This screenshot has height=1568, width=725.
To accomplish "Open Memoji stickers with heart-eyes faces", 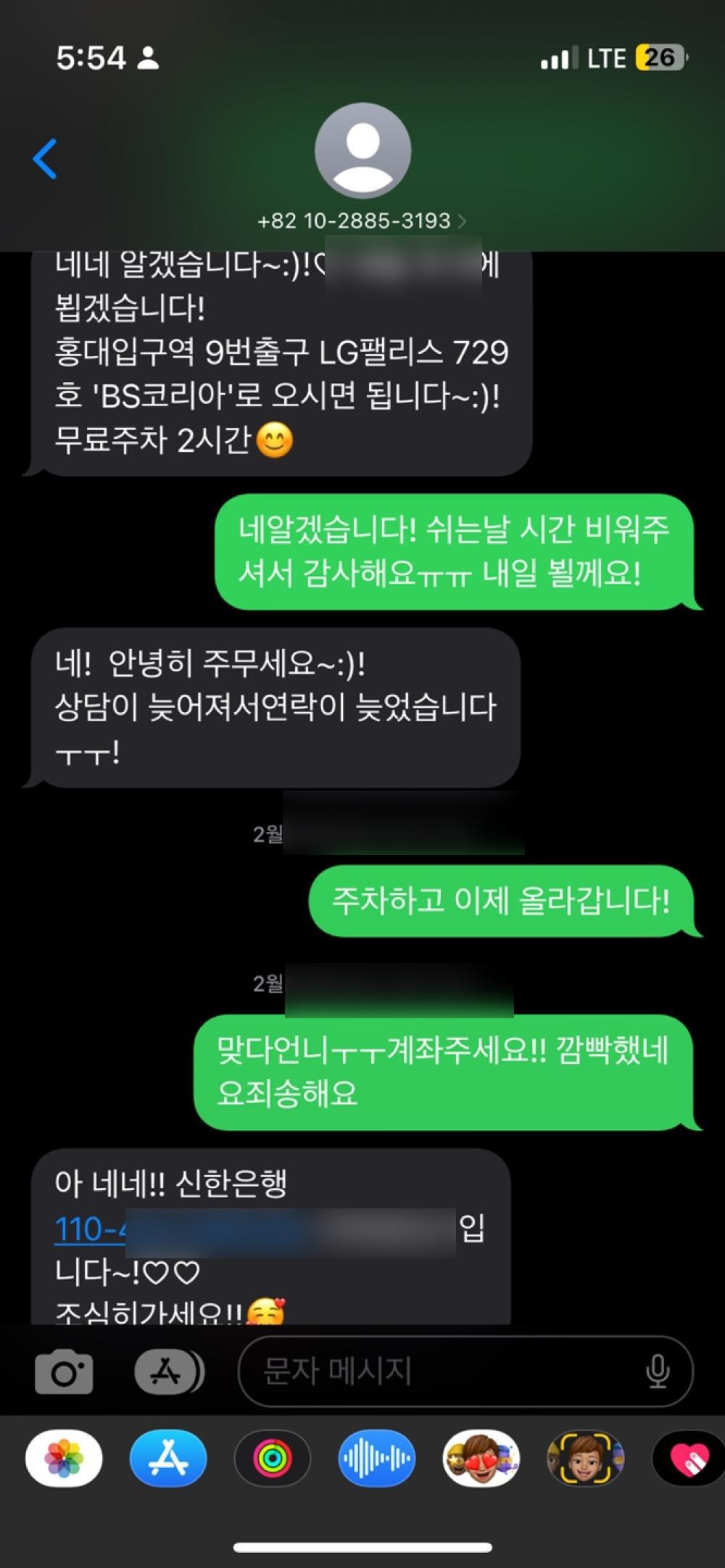I will pyautogui.click(x=481, y=1458).
